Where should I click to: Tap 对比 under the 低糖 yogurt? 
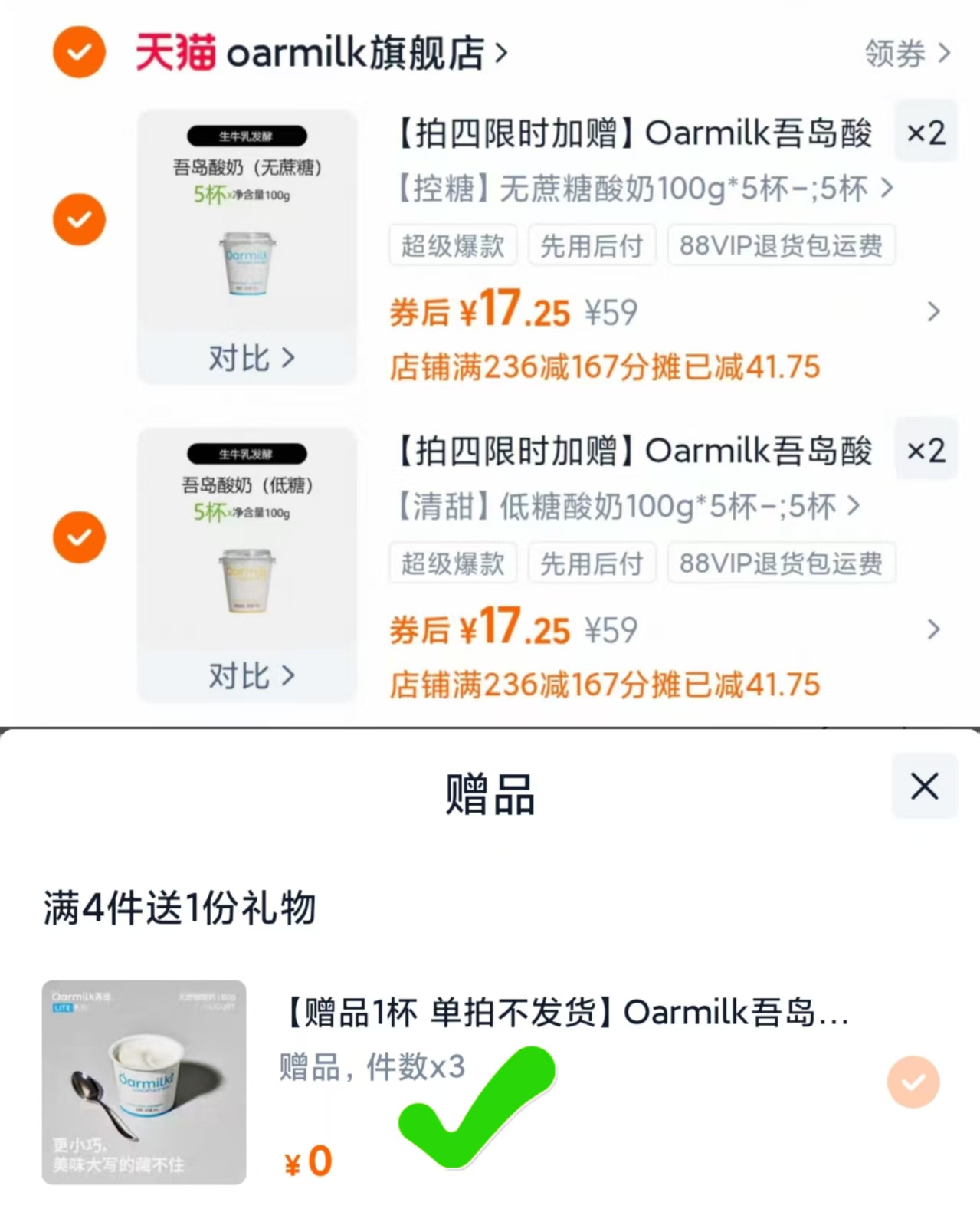(x=251, y=676)
